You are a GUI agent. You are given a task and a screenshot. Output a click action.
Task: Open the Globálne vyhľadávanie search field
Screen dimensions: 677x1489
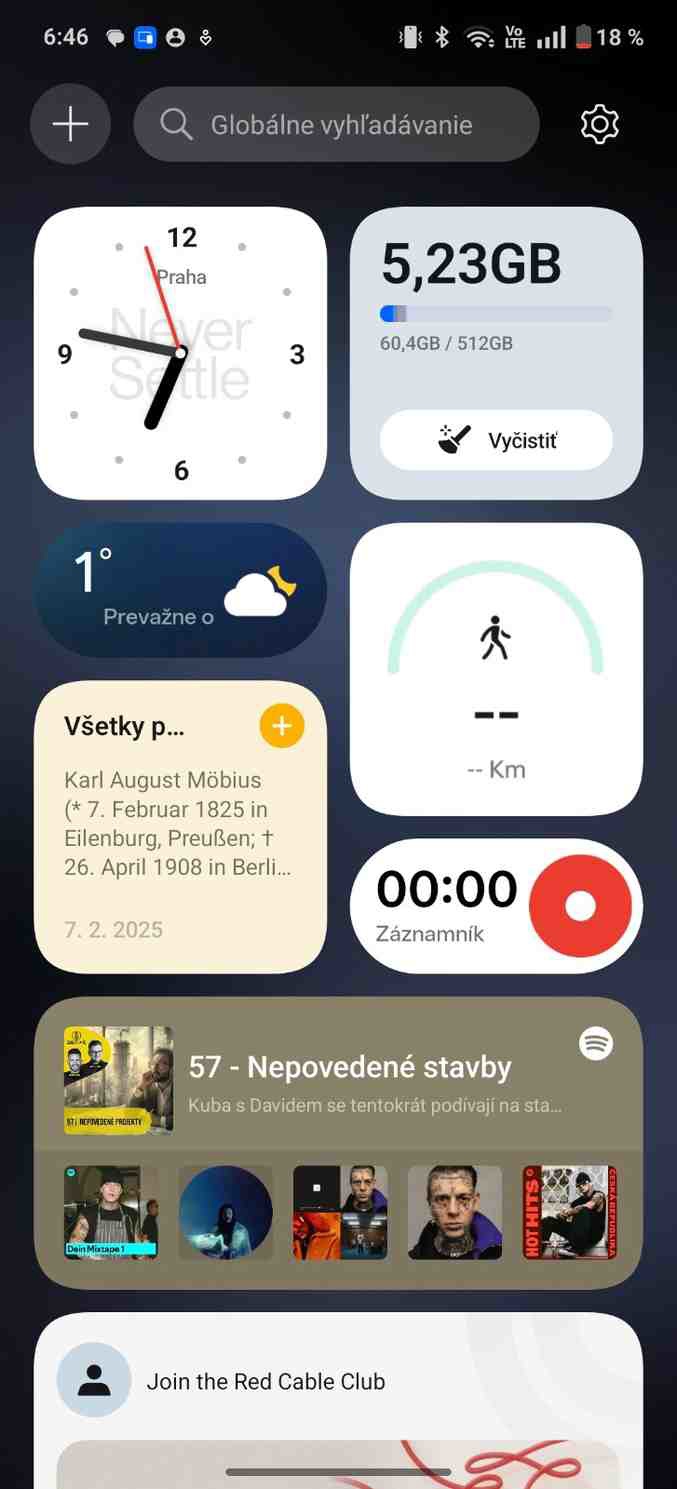[x=336, y=125]
